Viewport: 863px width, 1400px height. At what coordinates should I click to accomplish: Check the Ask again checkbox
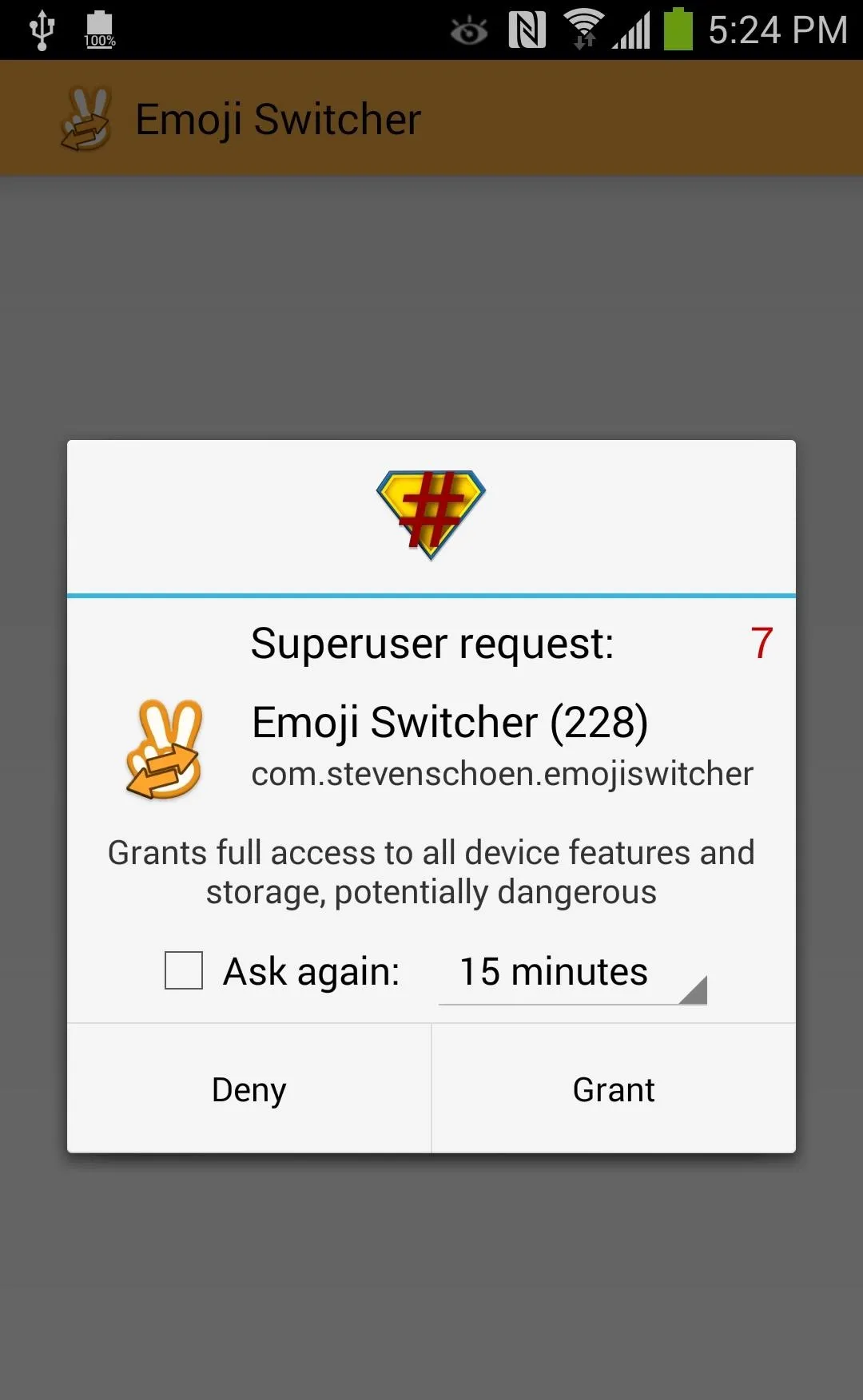[184, 970]
